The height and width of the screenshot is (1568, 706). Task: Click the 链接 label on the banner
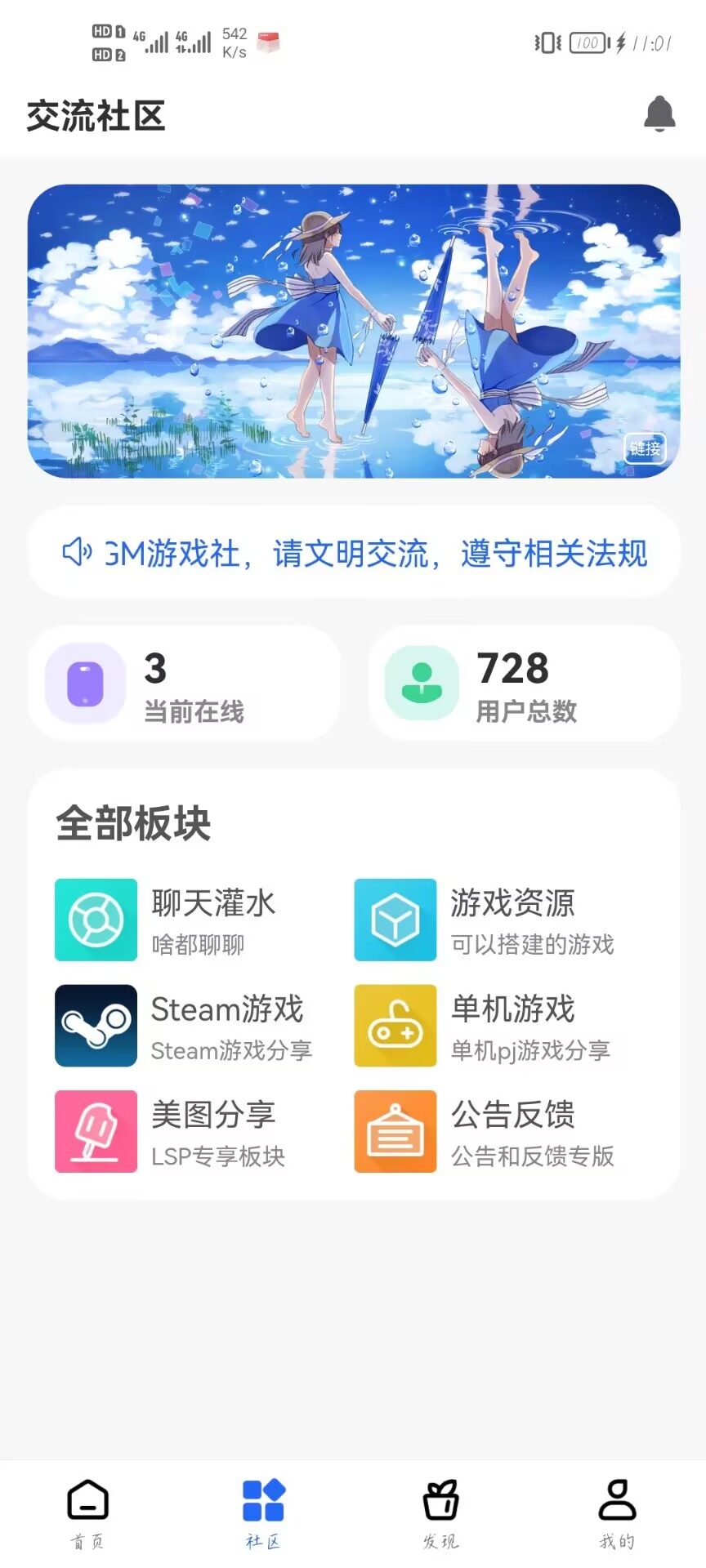point(646,449)
